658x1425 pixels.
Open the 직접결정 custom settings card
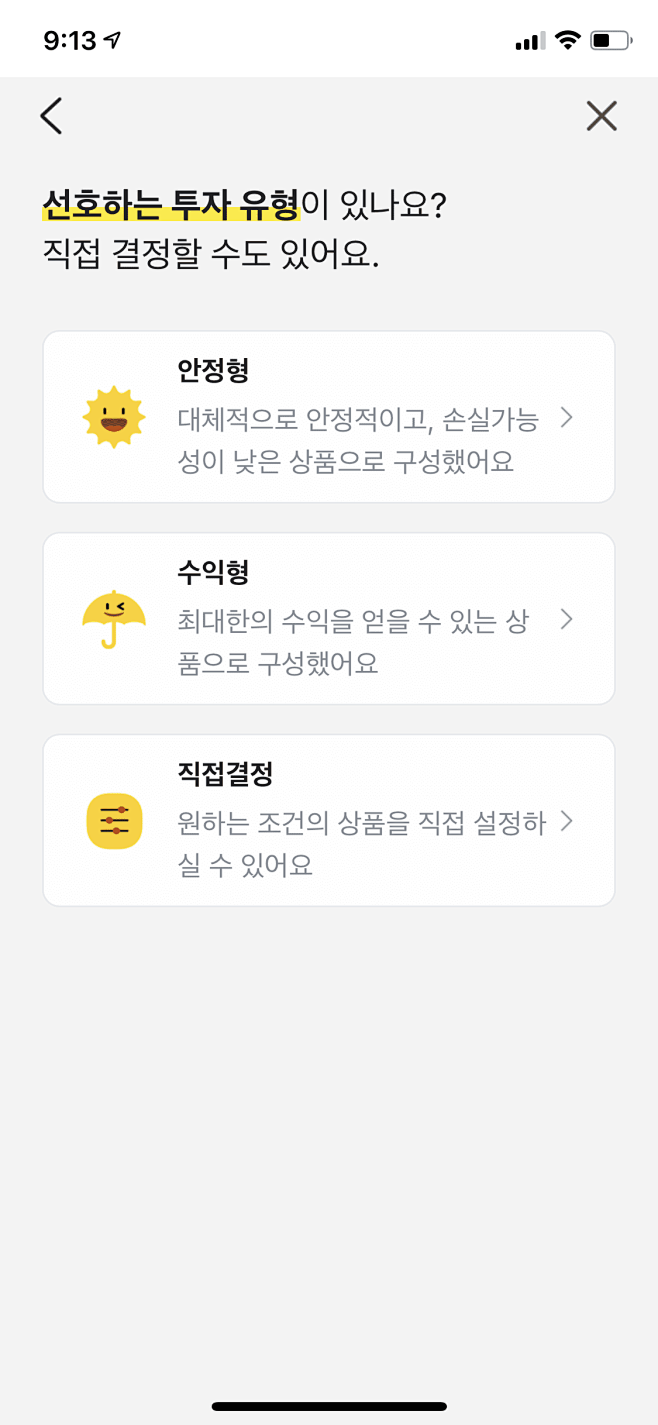328,820
